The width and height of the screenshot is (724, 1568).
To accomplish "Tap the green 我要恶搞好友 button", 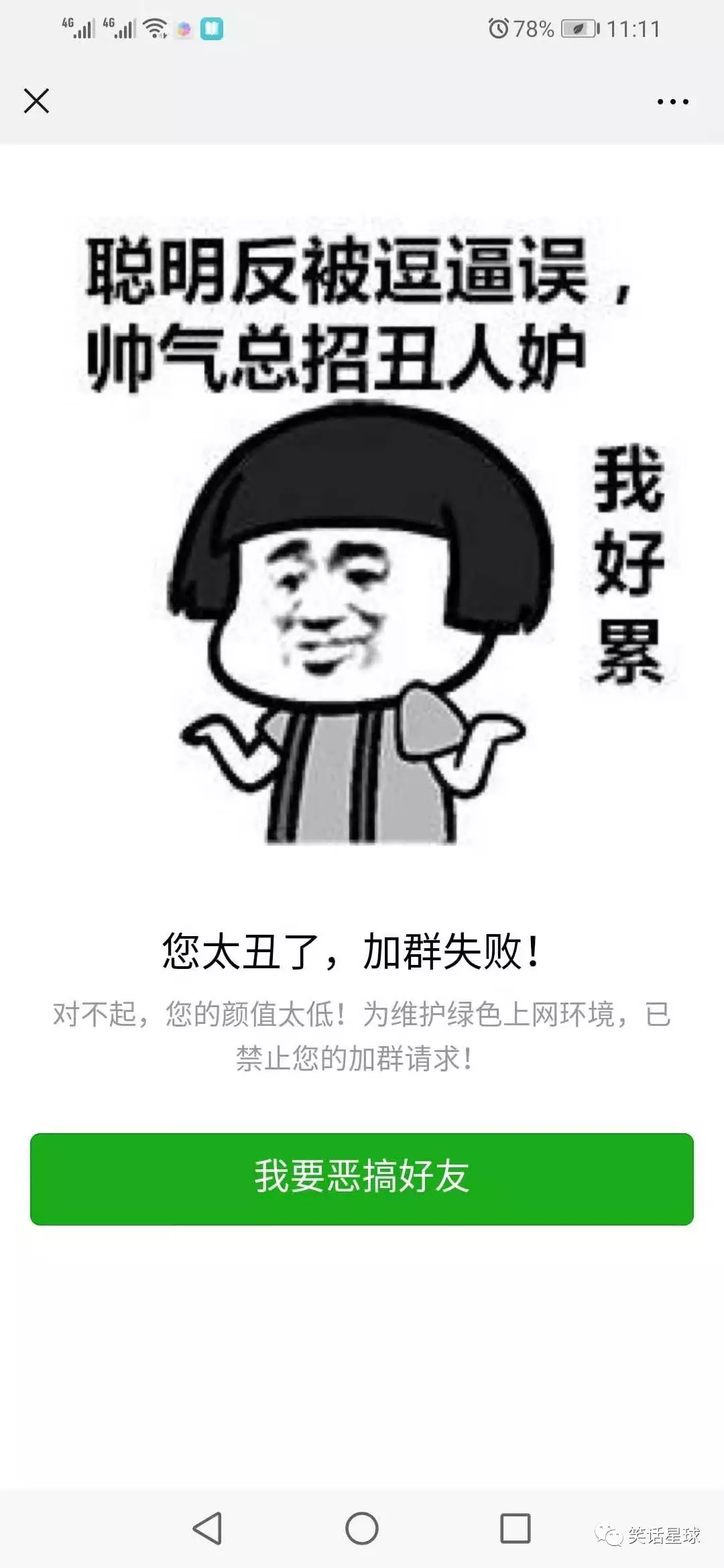I will click(362, 1179).
